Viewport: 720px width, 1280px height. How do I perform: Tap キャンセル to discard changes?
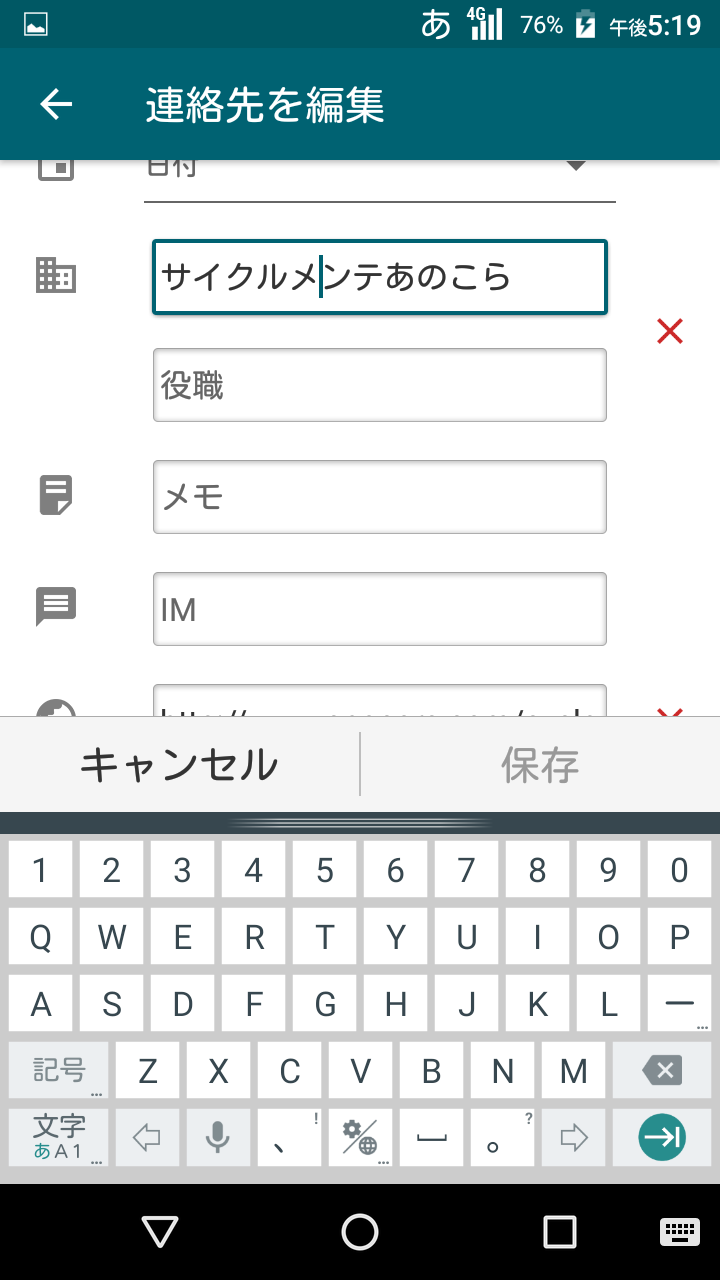[179, 765]
